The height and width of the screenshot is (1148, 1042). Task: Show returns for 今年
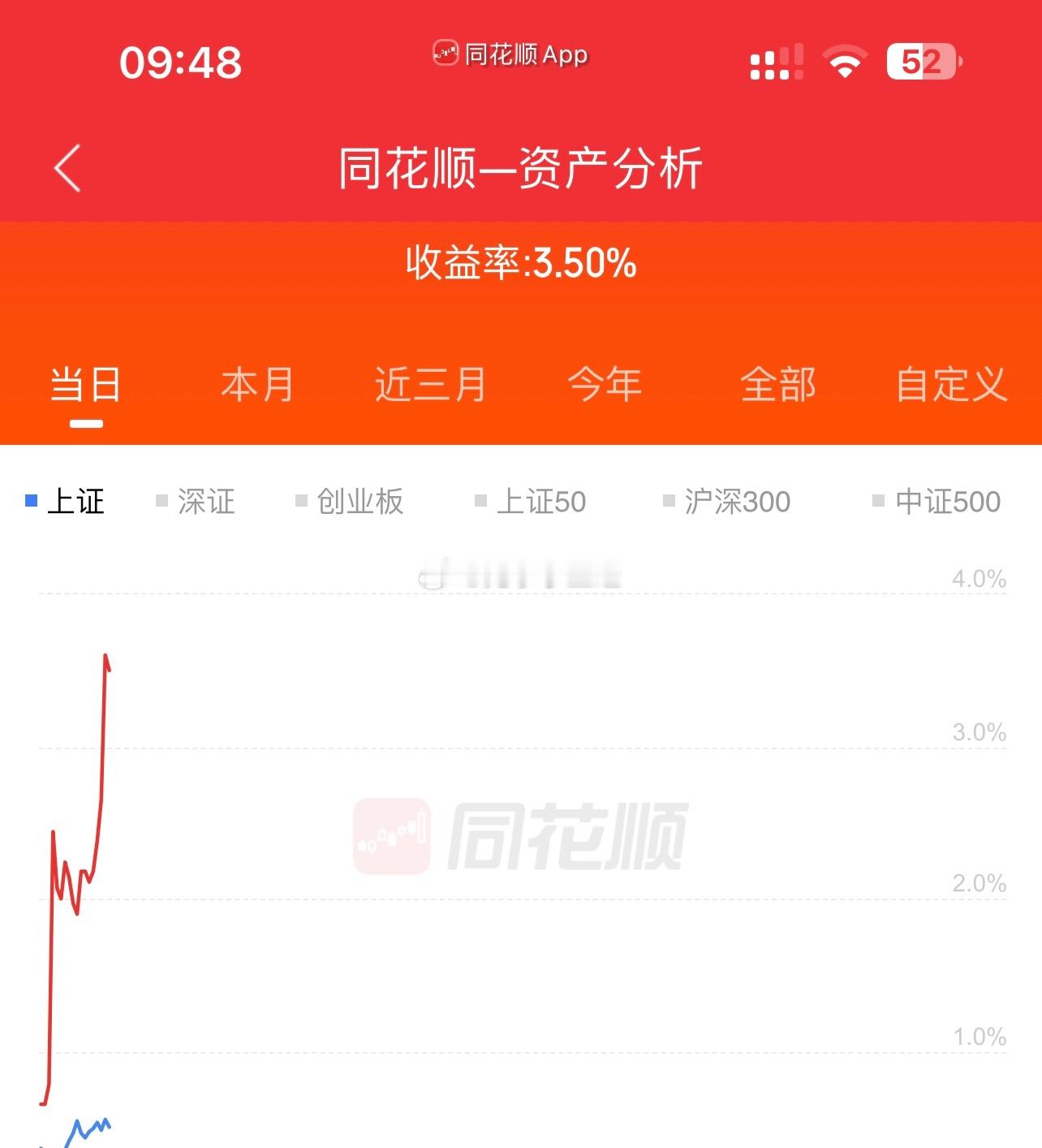pos(605,385)
